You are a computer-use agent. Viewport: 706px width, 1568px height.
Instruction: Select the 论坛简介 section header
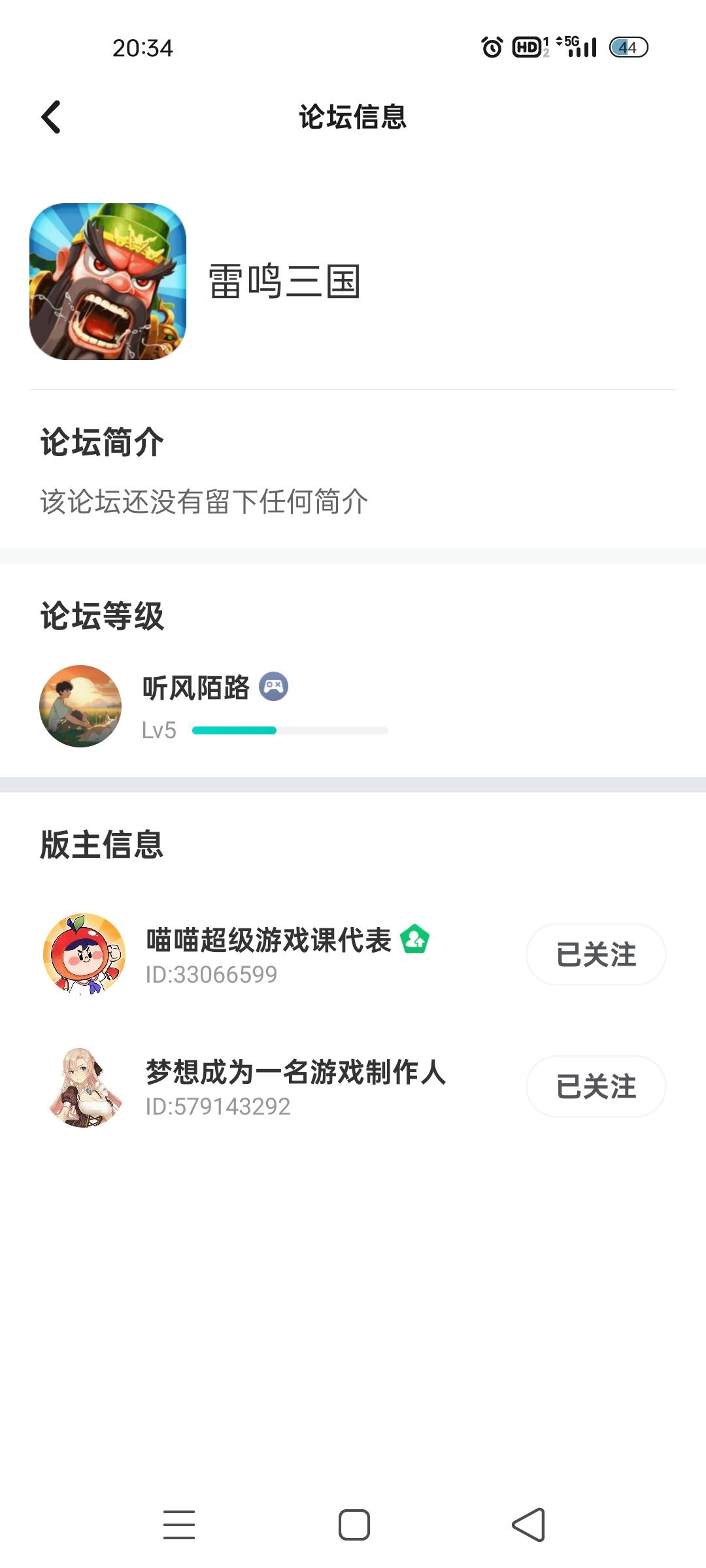(99, 441)
